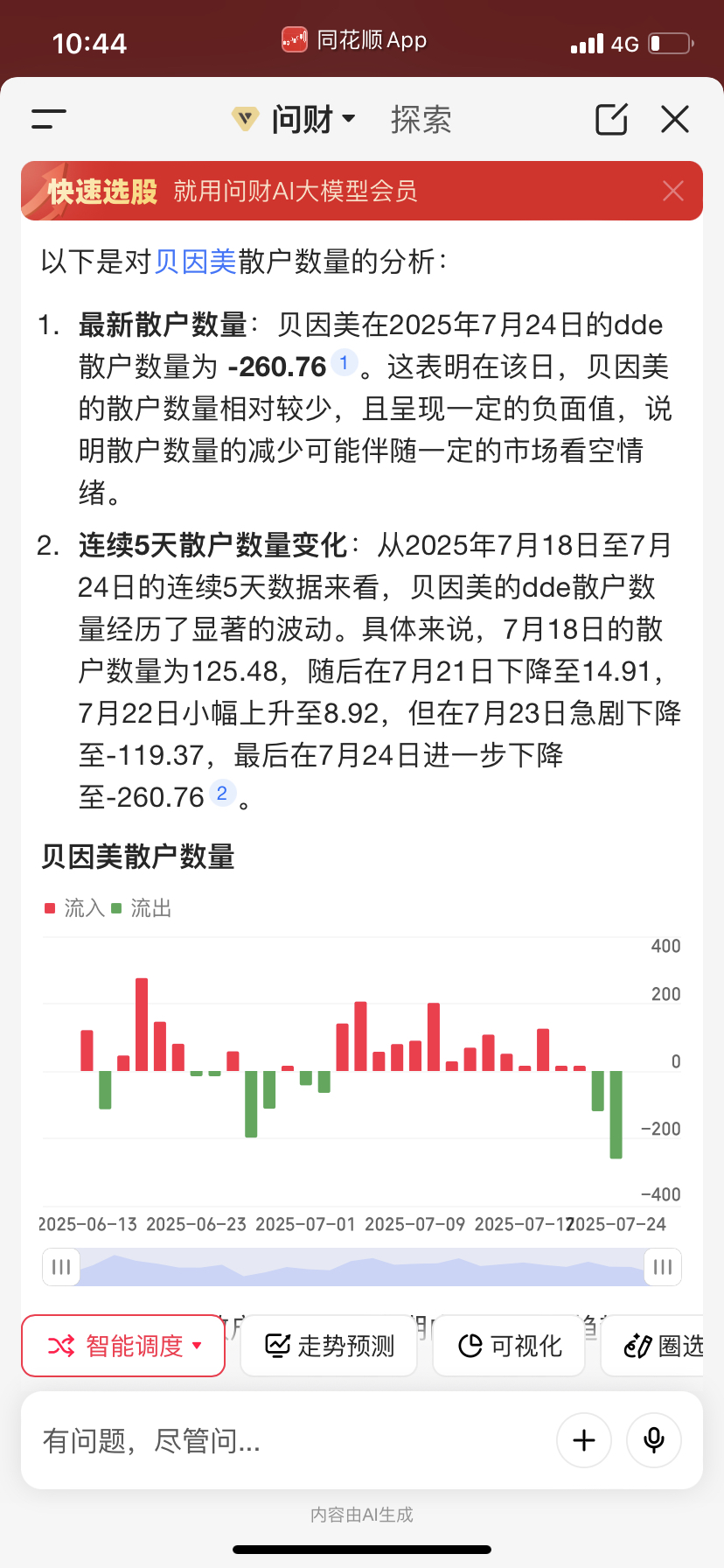
Task: Toggle the 流入 legend item
Action: point(74,908)
